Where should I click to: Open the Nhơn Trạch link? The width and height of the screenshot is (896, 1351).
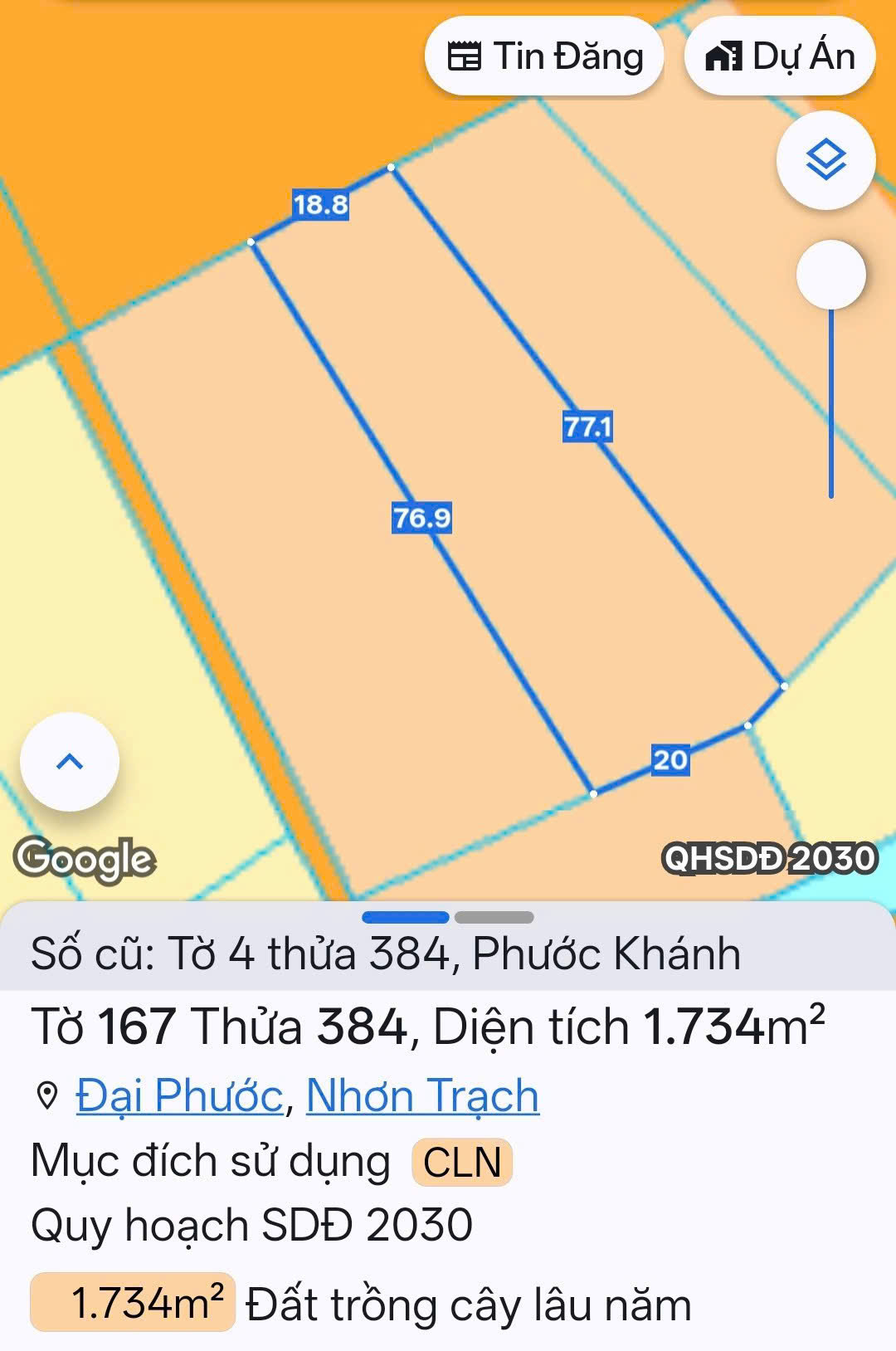pyautogui.click(x=422, y=1095)
